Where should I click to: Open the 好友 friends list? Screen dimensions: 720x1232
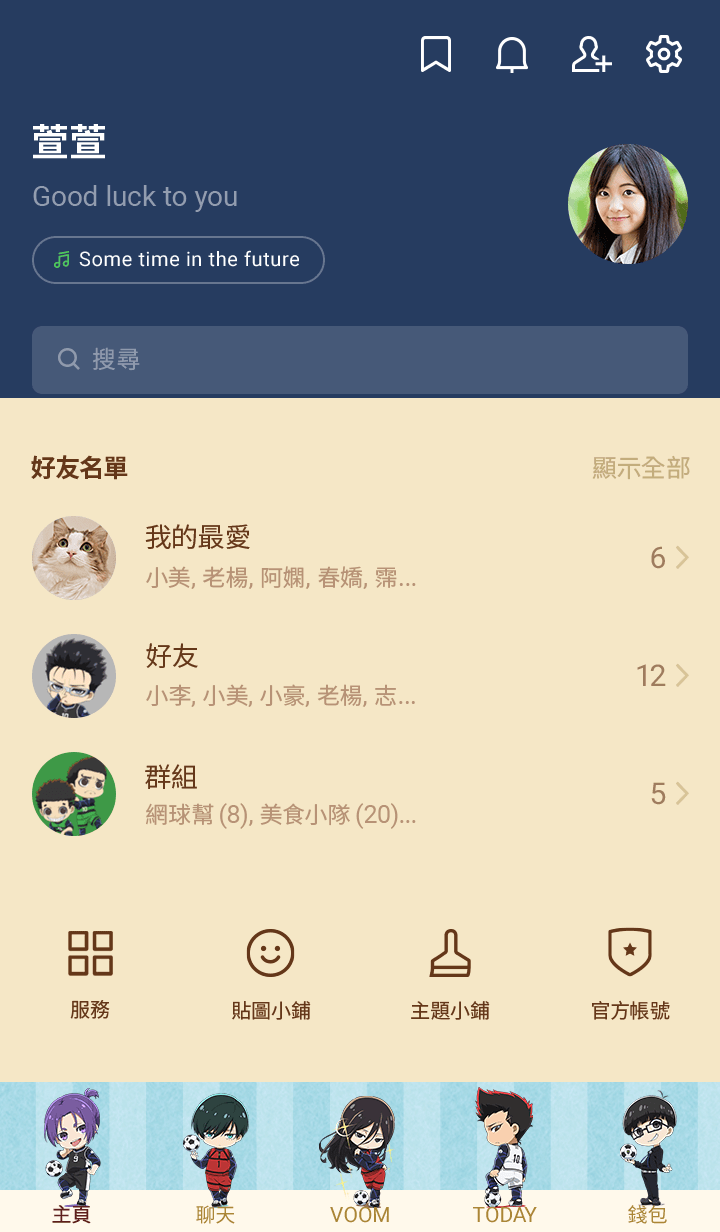pos(360,676)
